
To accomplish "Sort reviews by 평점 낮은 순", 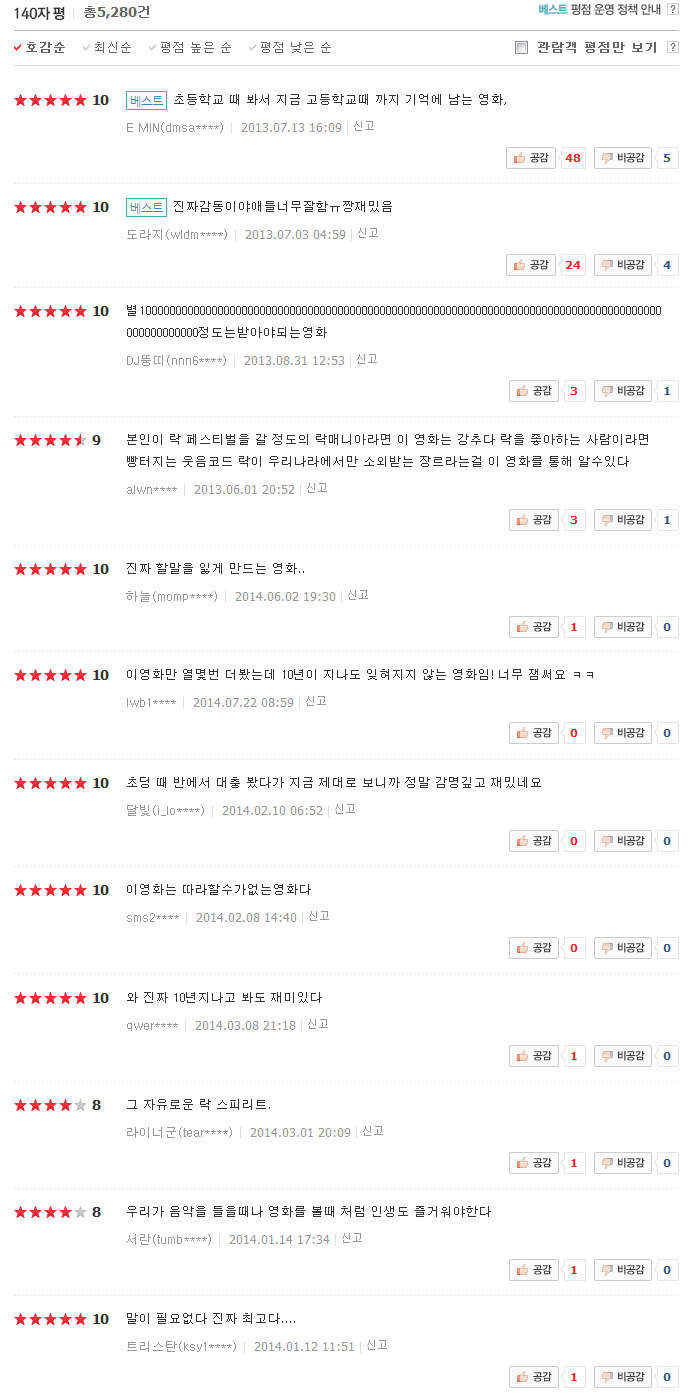I will click(x=295, y=47).
